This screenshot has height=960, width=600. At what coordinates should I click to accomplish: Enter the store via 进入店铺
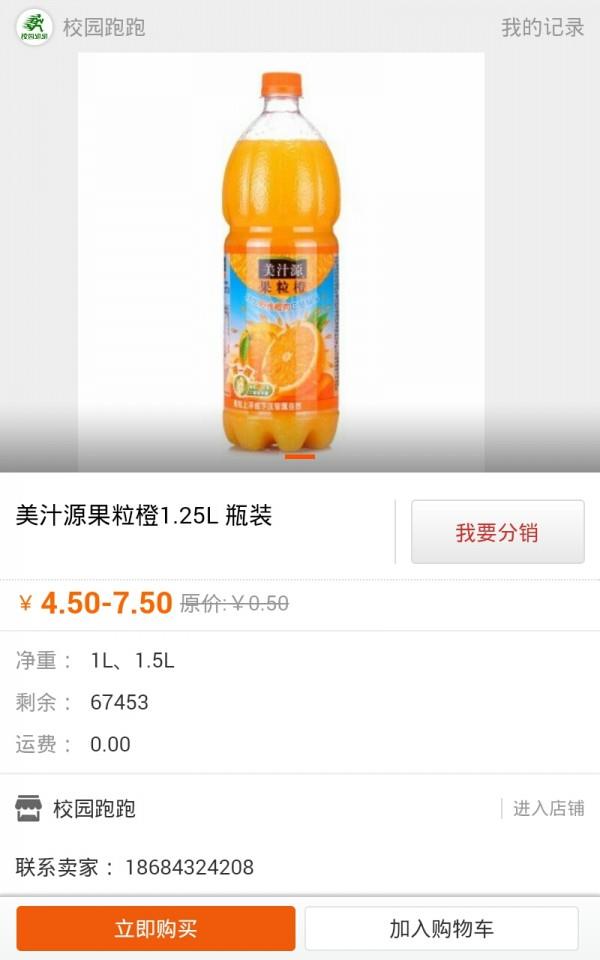547,808
